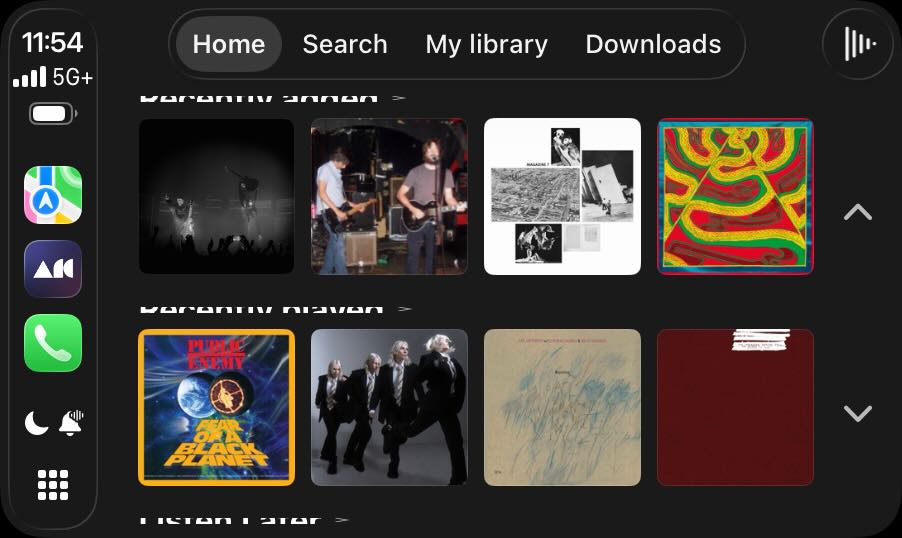This screenshot has width=902, height=538.
Task: Open the red and yellow snake pattern album
Action: pyautogui.click(x=735, y=197)
